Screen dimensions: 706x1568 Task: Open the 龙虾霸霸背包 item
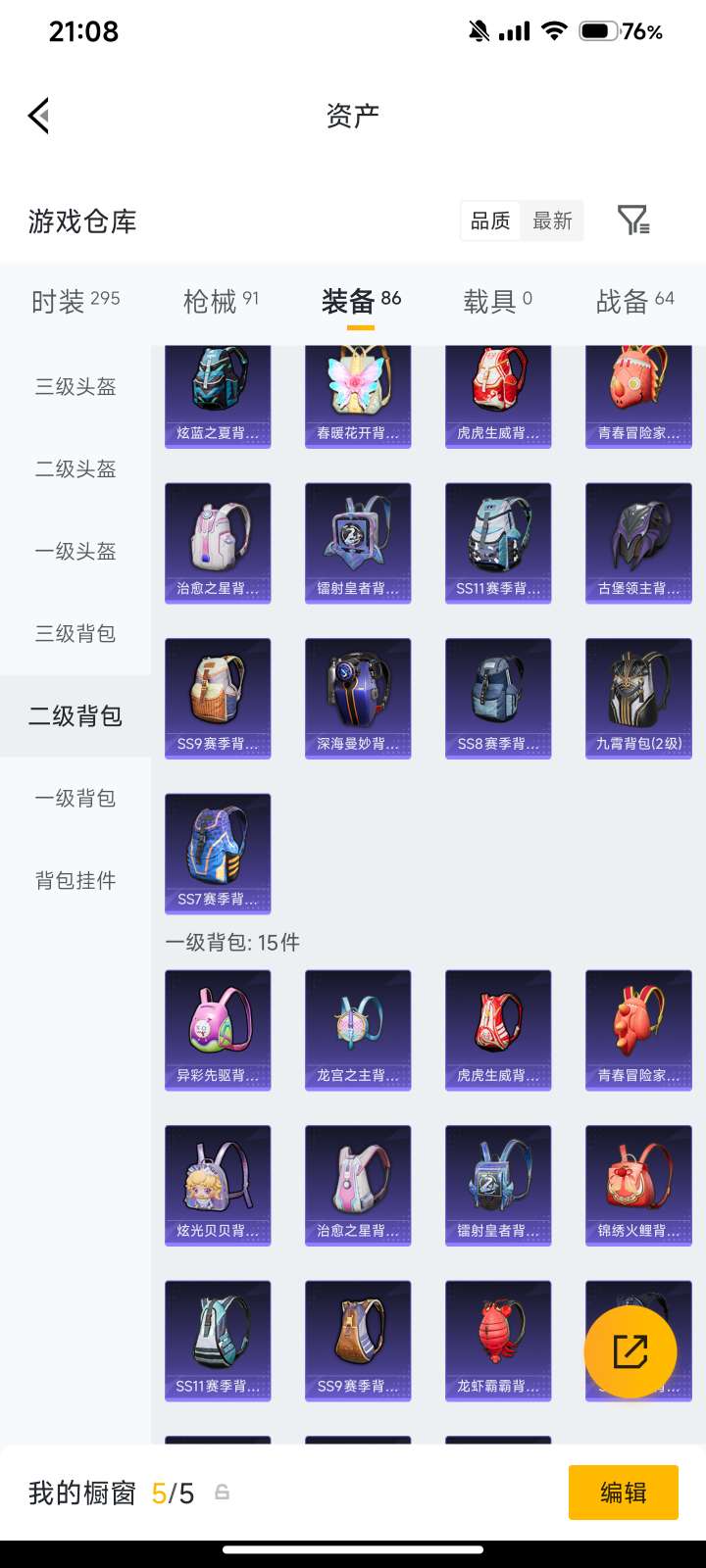498,1339
